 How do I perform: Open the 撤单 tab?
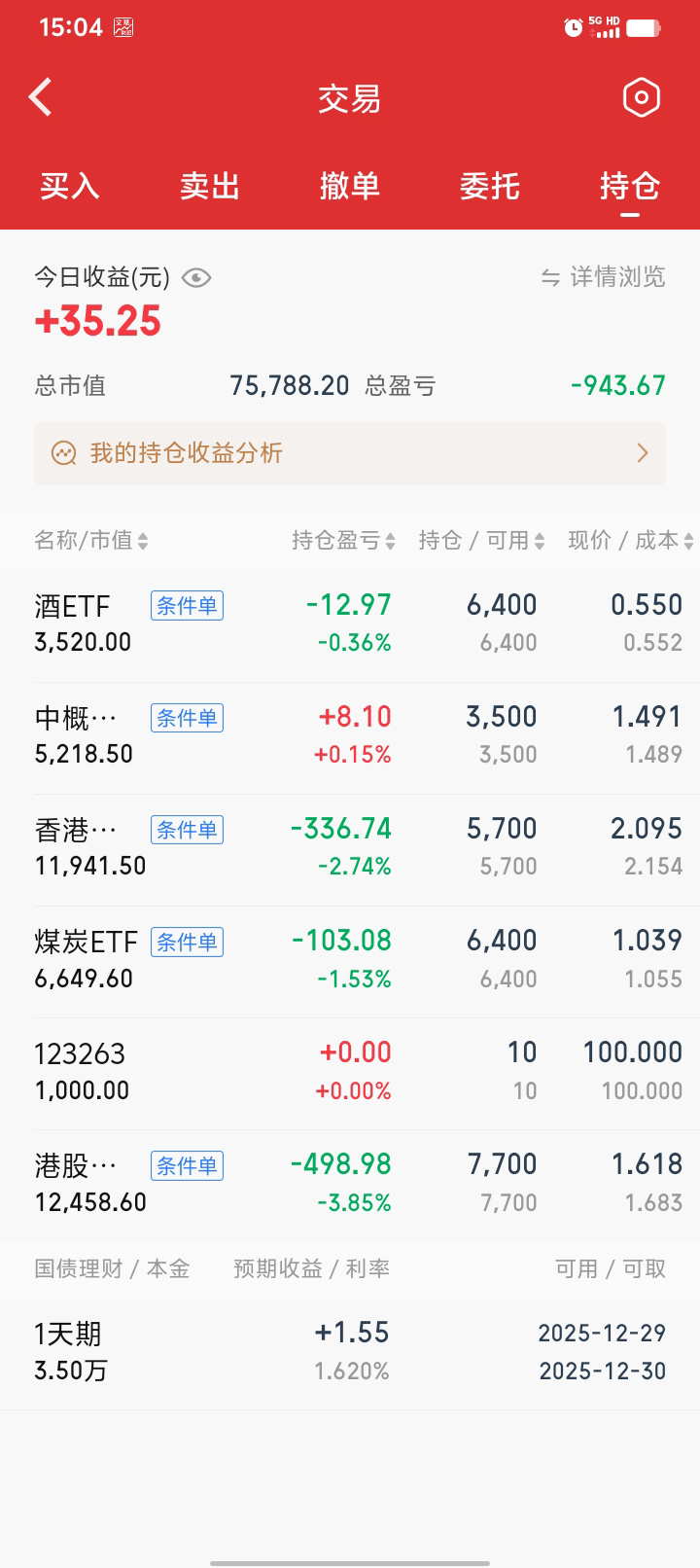pyautogui.click(x=350, y=186)
